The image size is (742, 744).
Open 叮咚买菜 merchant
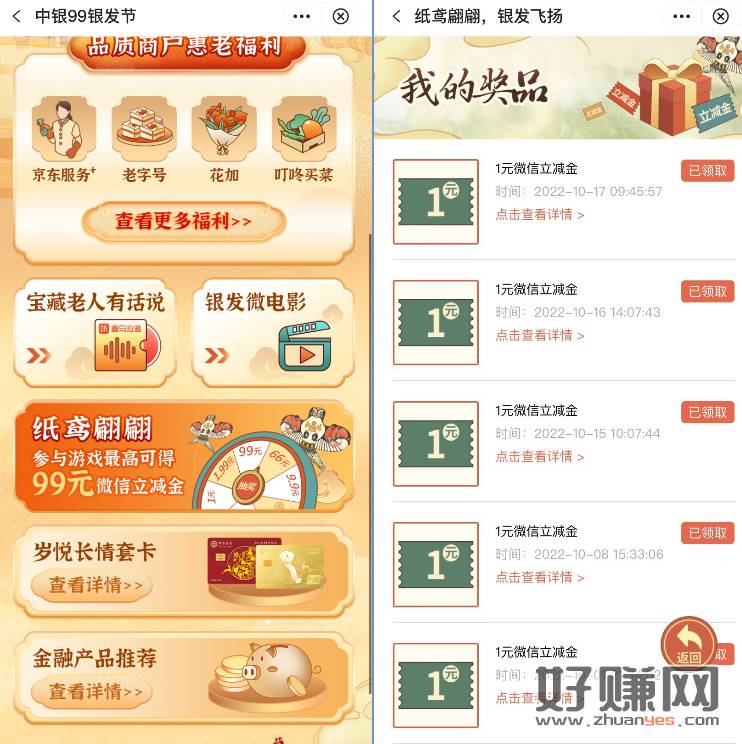click(x=304, y=140)
